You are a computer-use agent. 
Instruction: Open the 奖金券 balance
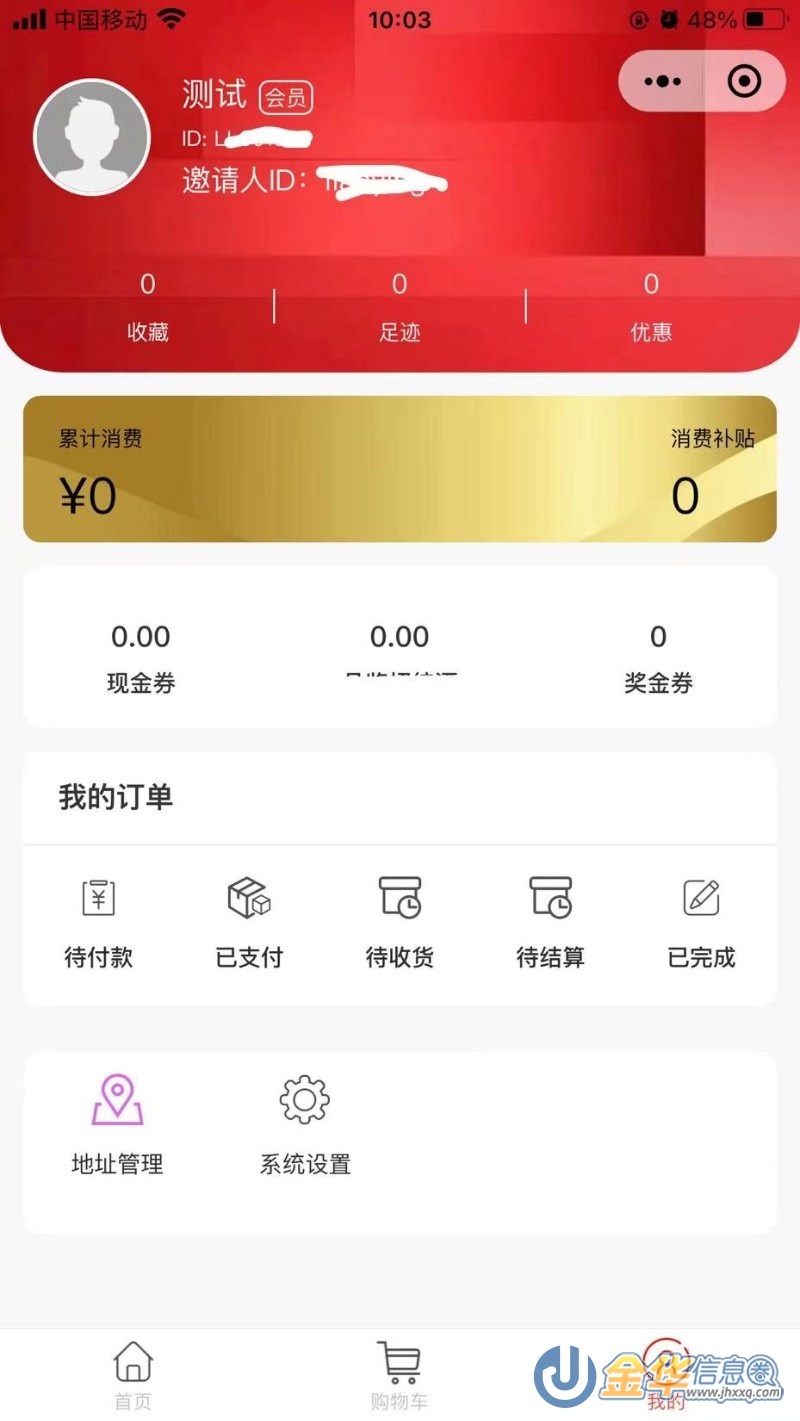tap(658, 659)
